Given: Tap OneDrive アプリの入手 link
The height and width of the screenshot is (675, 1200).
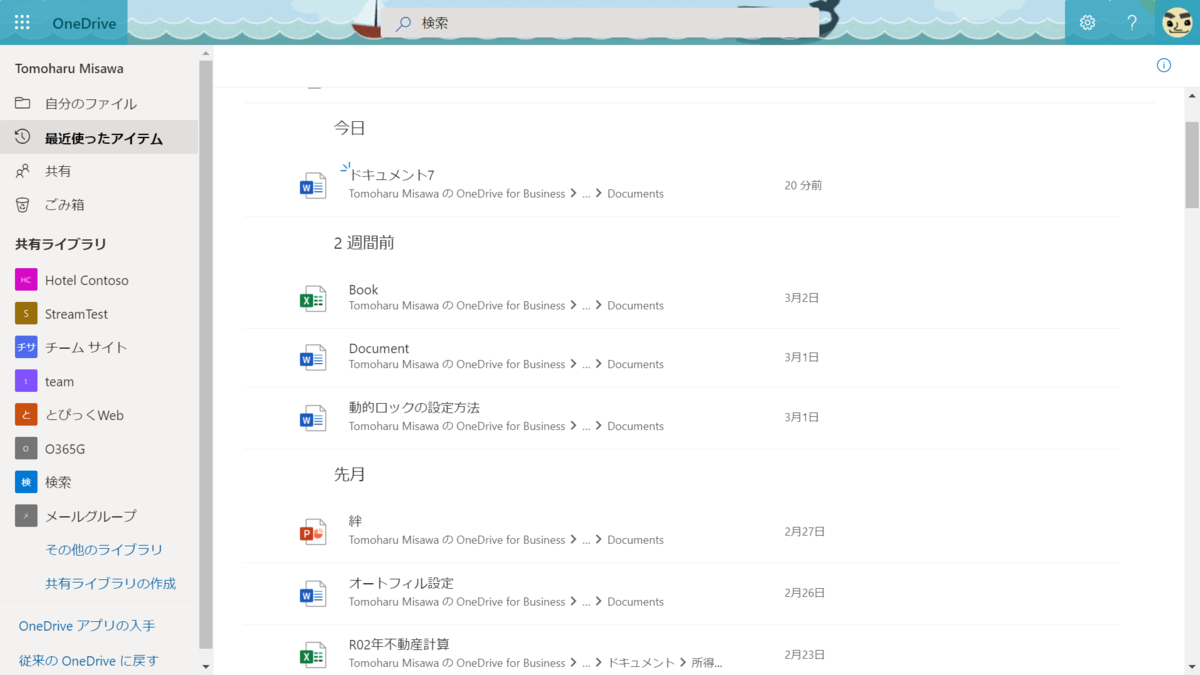Looking at the screenshot, I should pos(87,625).
